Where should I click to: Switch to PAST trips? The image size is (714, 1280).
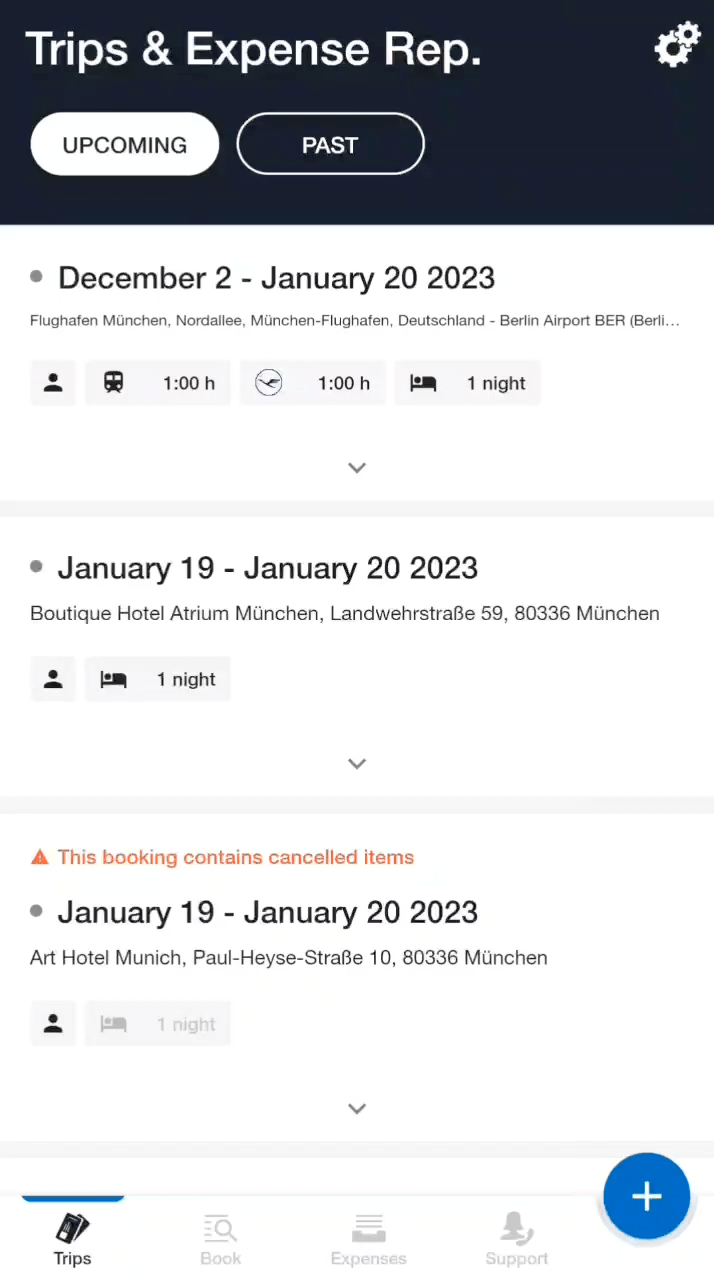click(330, 144)
